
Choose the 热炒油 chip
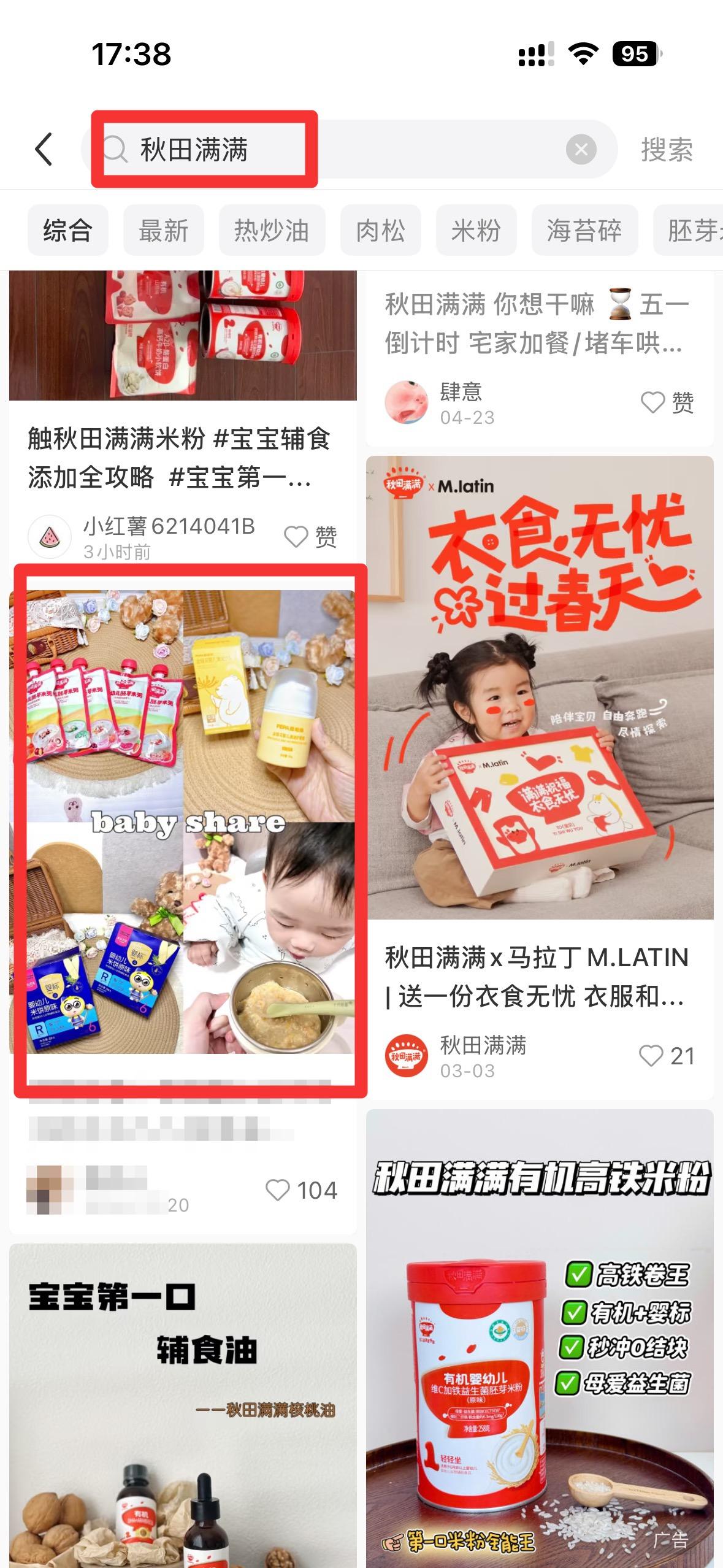pyautogui.click(x=272, y=231)
